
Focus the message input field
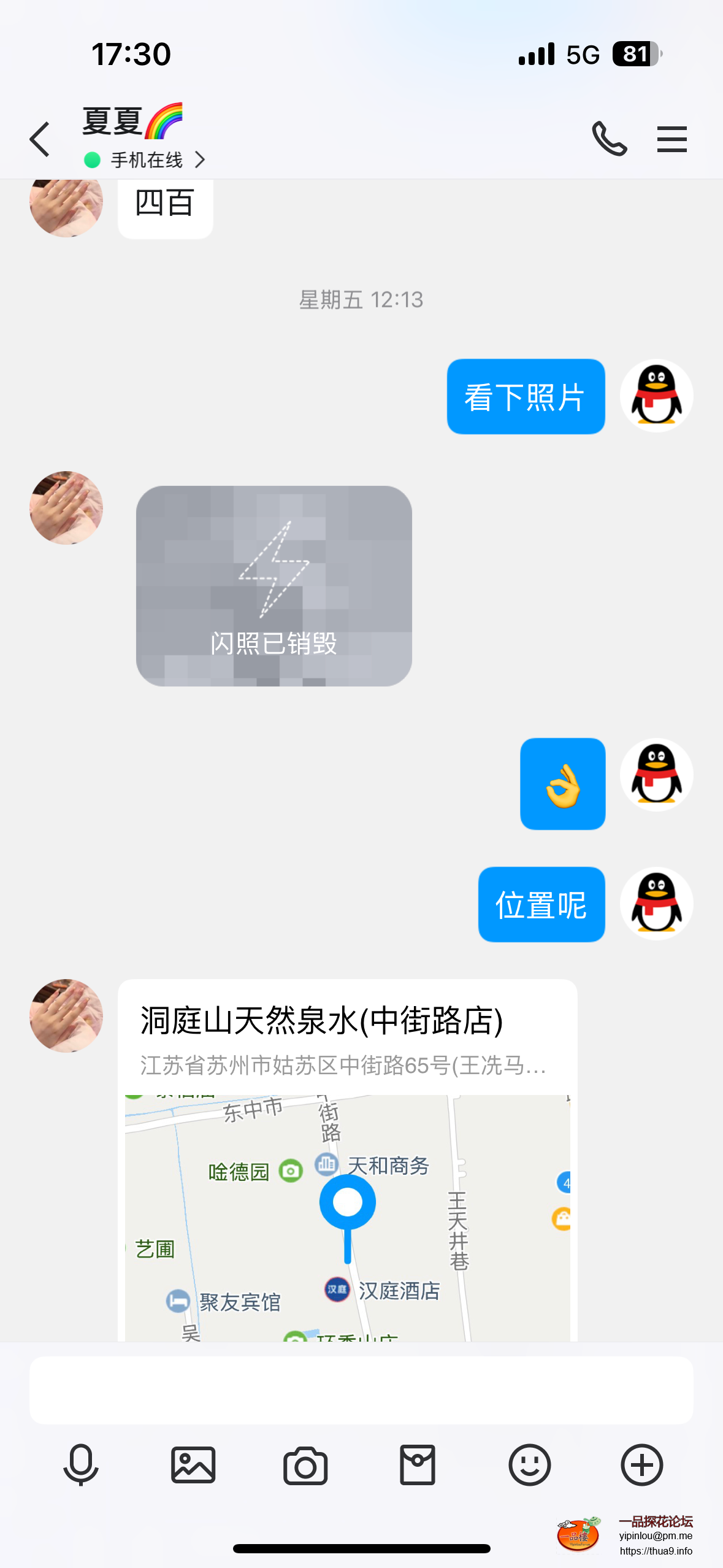pos(361,1390)
